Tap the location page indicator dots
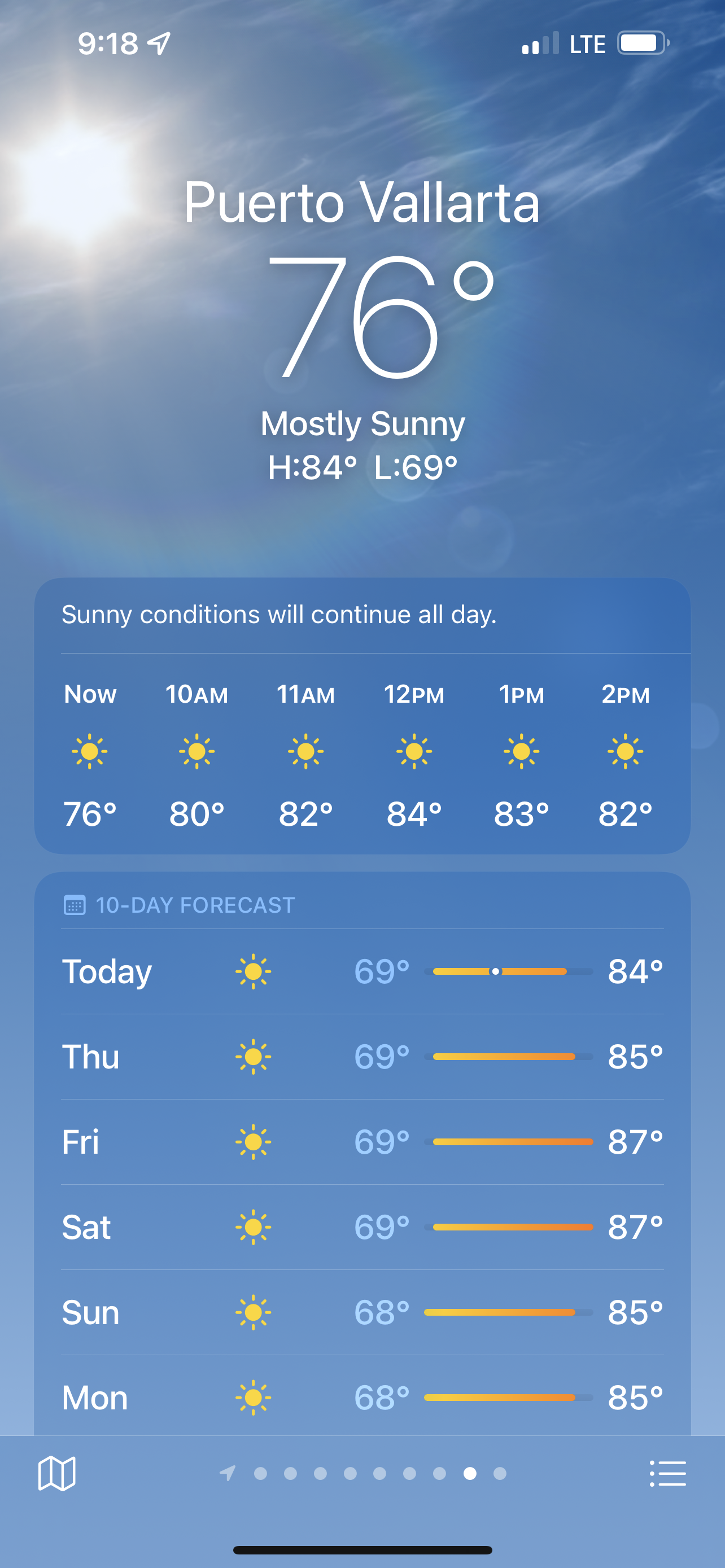725x1568 pixels. click(364, 1473)
